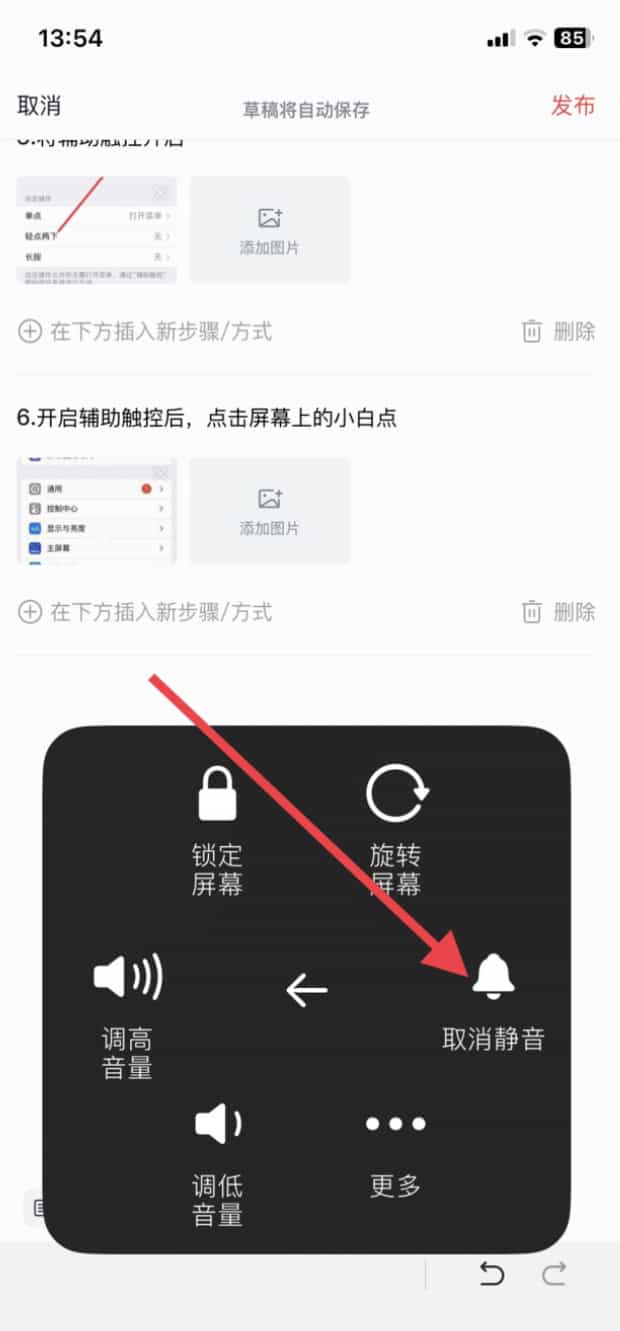The image size is (620, 1331).
Task: Undo the last edit
Action: [x=491, y=1274]
